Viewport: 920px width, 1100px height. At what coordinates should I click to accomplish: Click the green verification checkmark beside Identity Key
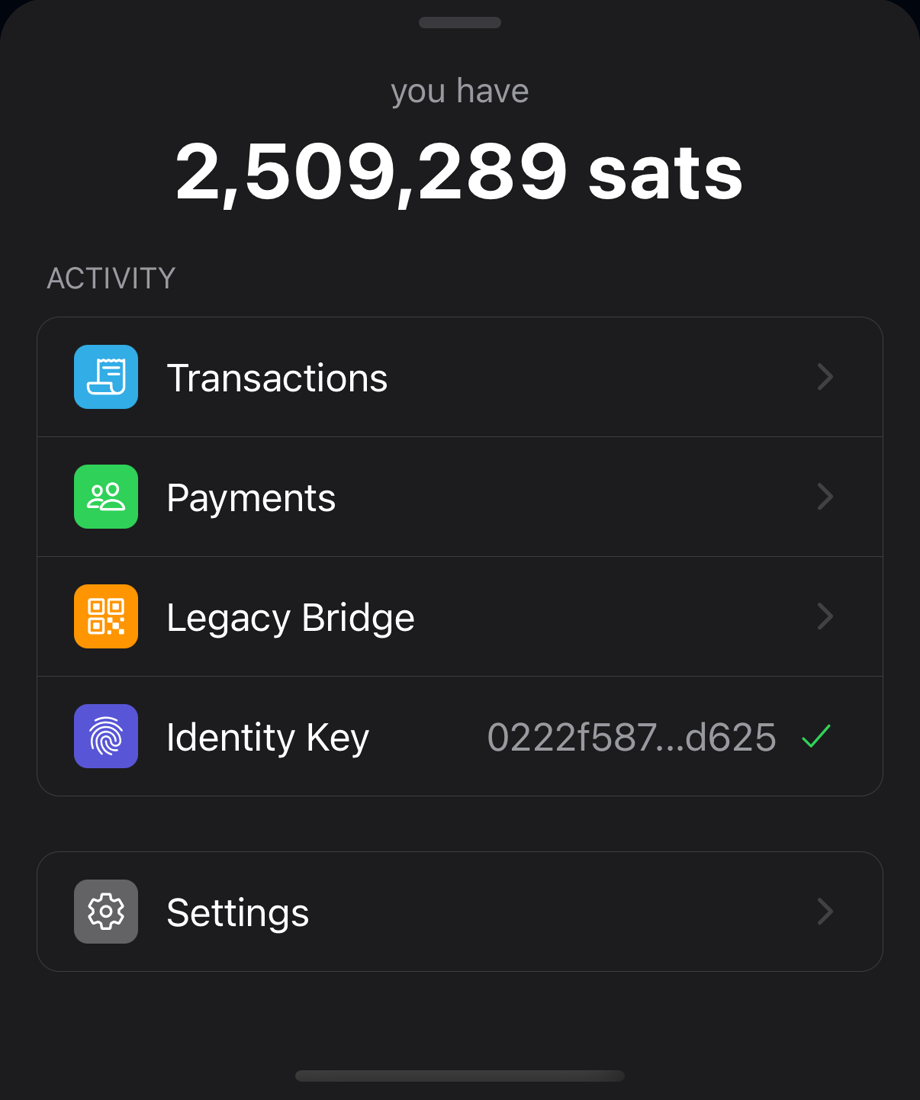tap(815, 737)
